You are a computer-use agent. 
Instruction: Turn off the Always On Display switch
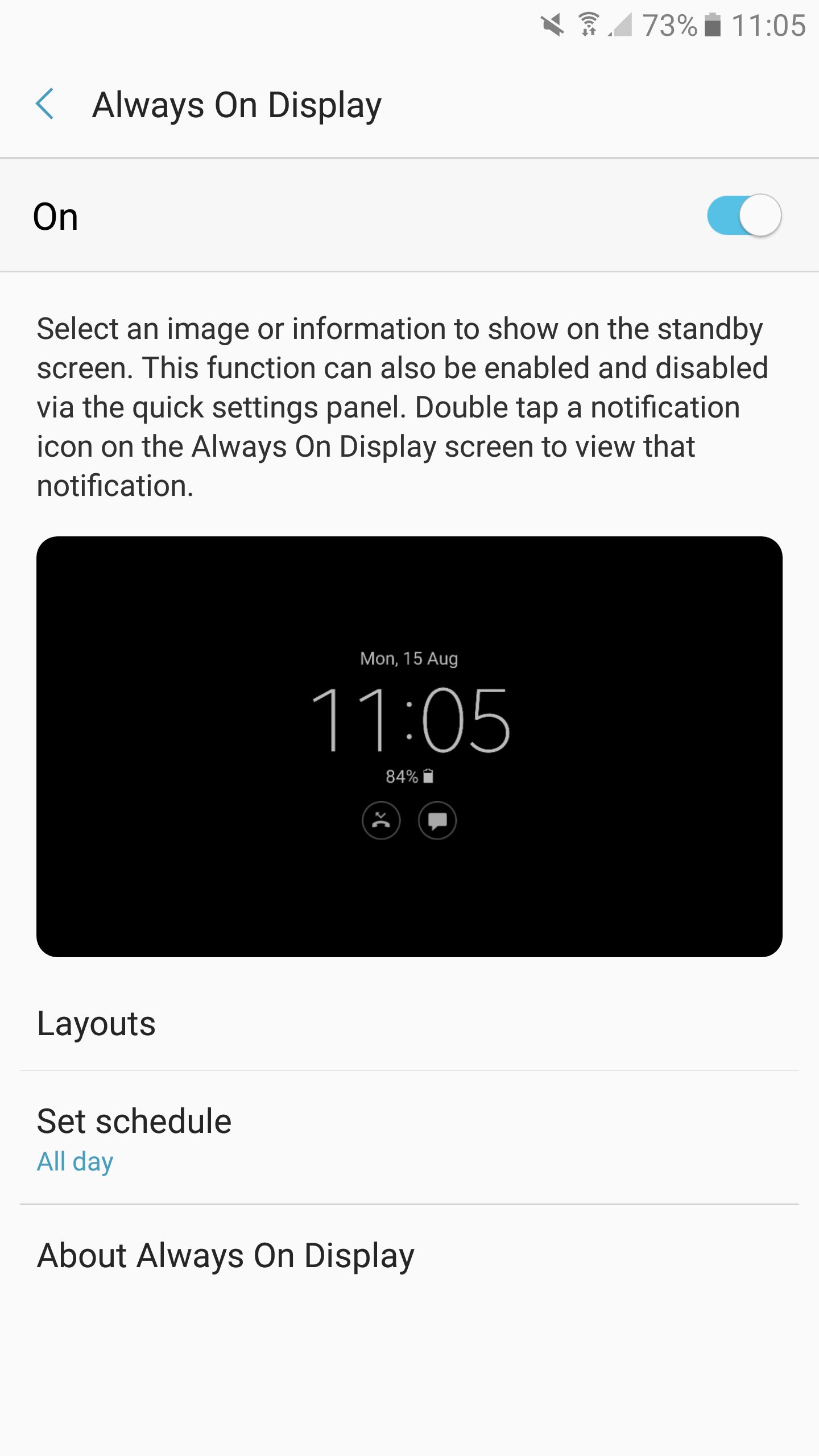tap(743, 216)
